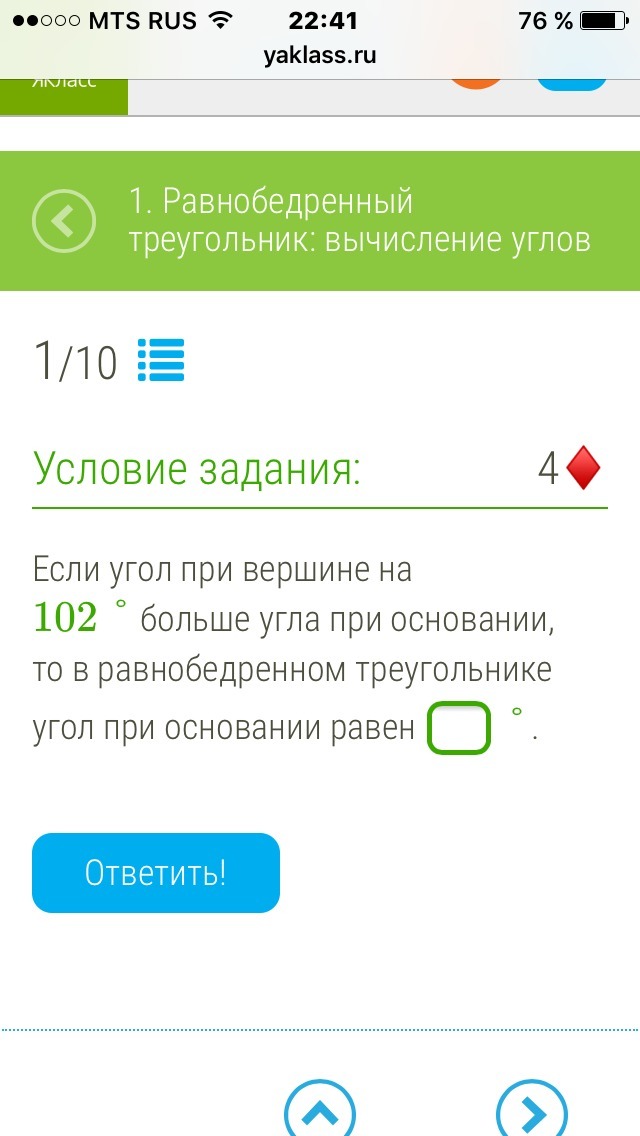640x1136 pixels.
Task: Go back with the circled arrow in green header
Action: 64,221
